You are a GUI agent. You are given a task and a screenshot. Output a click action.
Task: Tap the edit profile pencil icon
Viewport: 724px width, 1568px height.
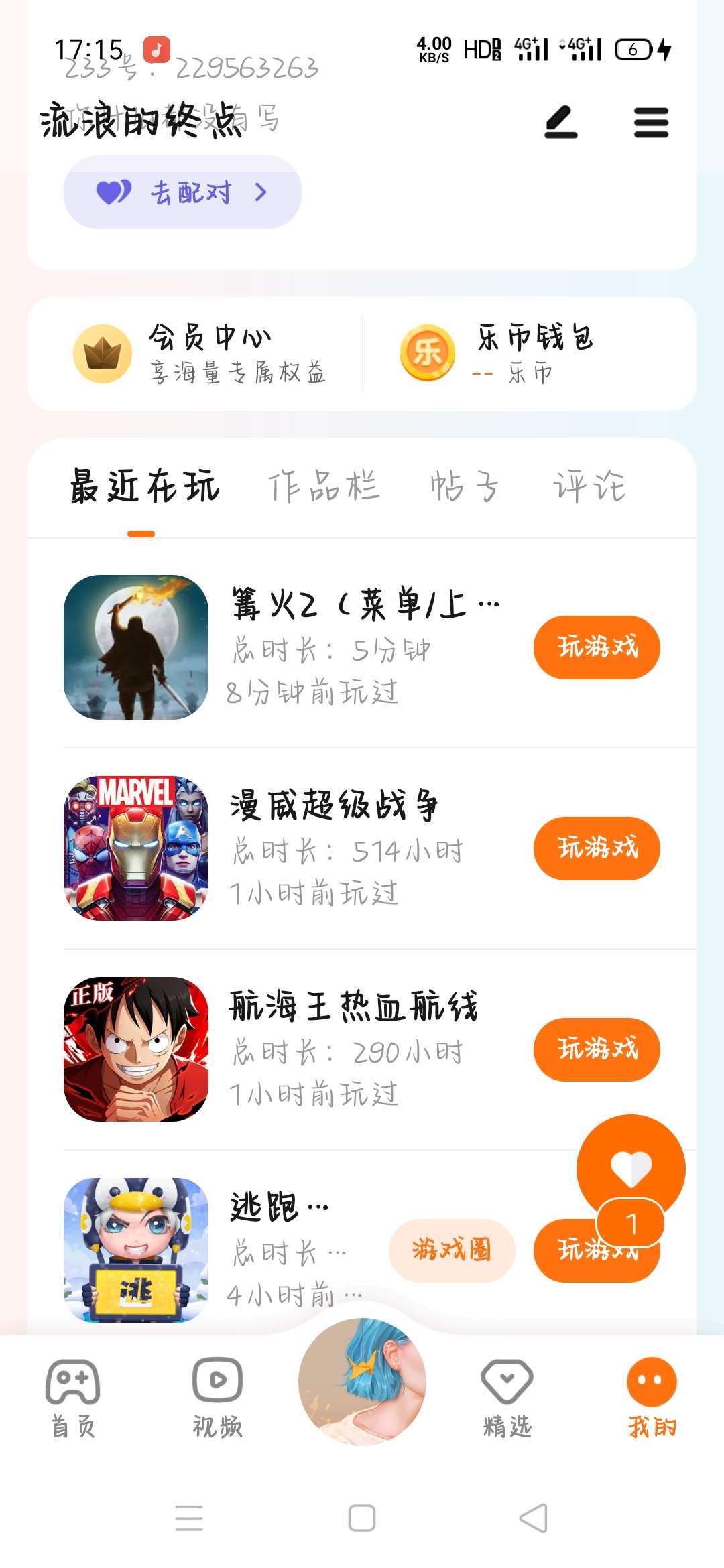click(560, 123)
